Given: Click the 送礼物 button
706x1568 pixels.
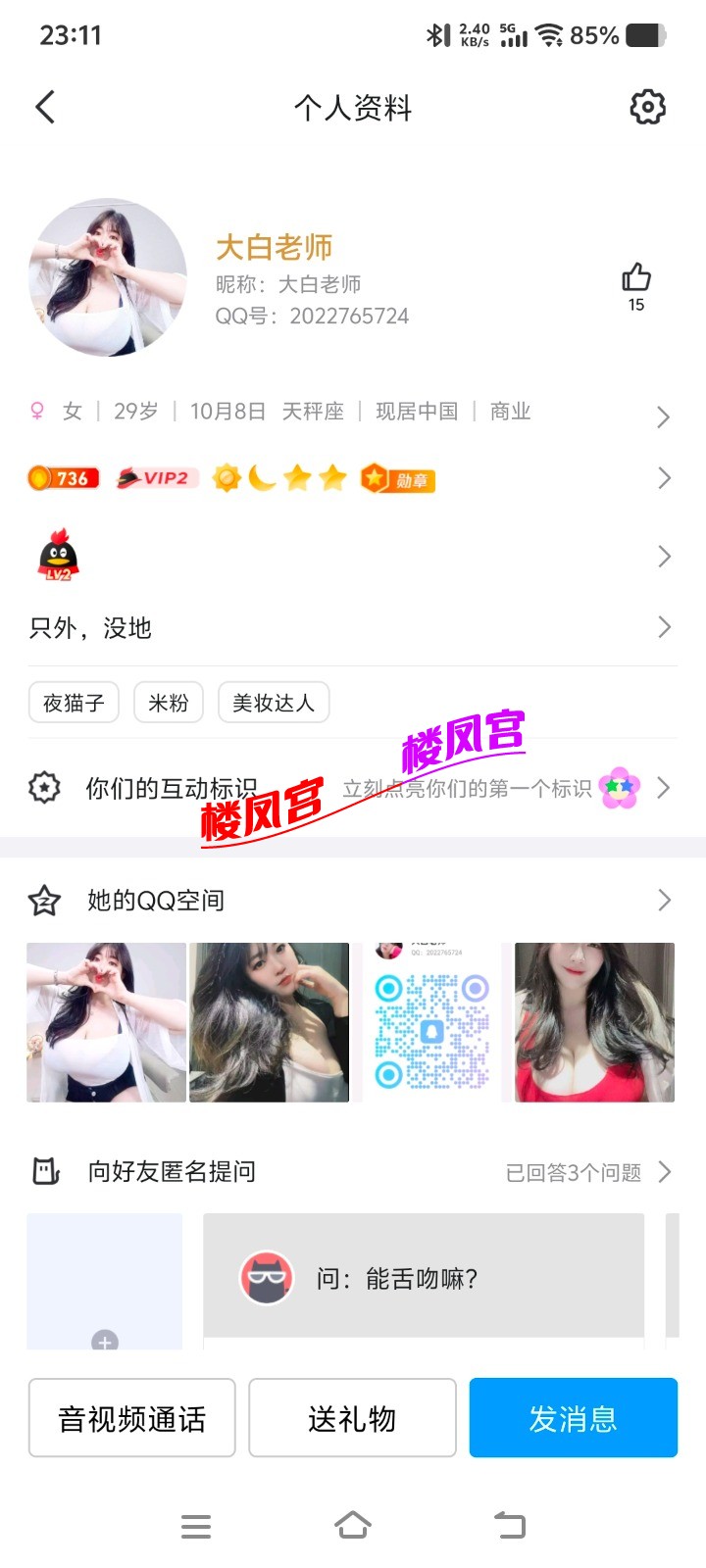Looking at the screenshot, I should tap(352, 1418).
